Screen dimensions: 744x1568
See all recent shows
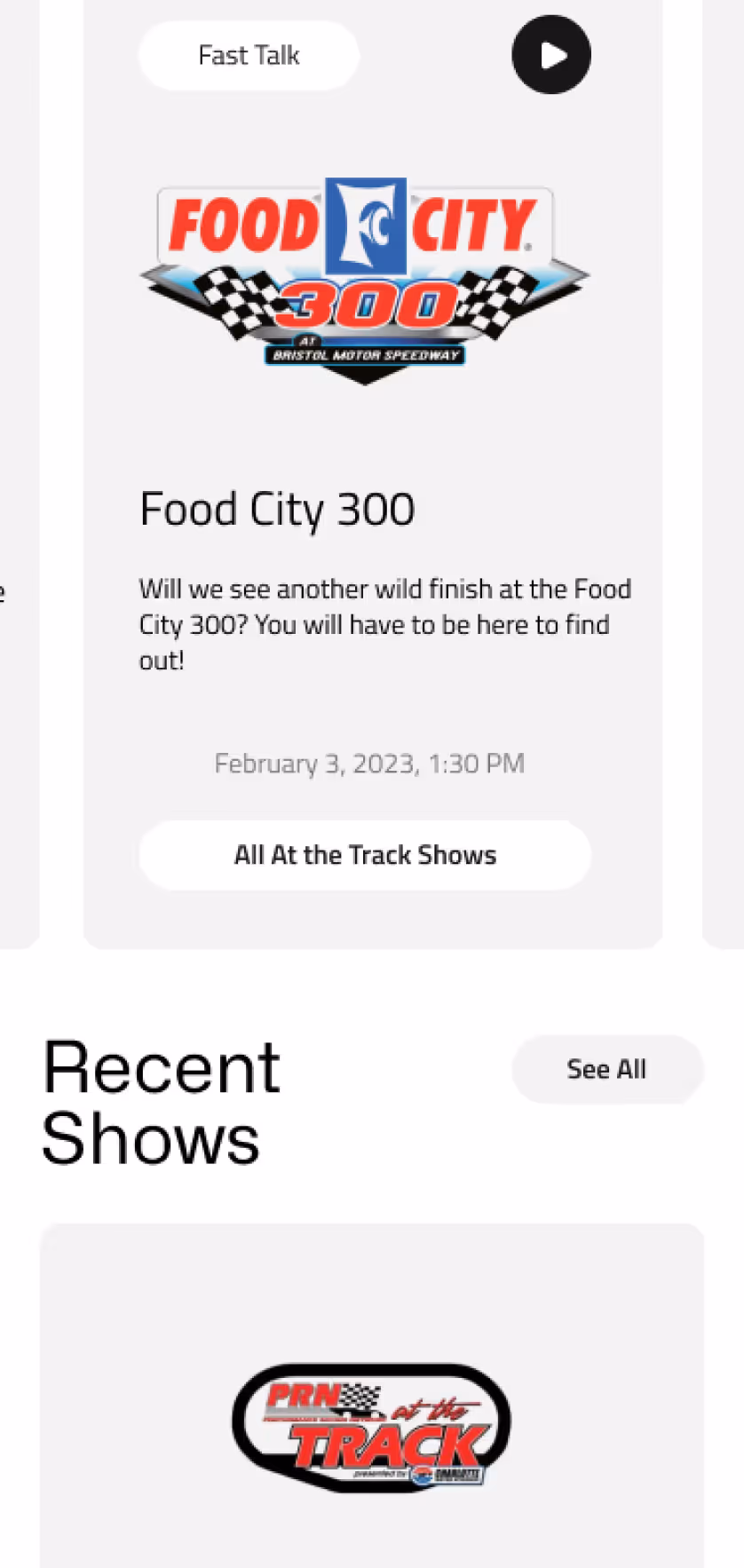click(x=607, y=1069)
